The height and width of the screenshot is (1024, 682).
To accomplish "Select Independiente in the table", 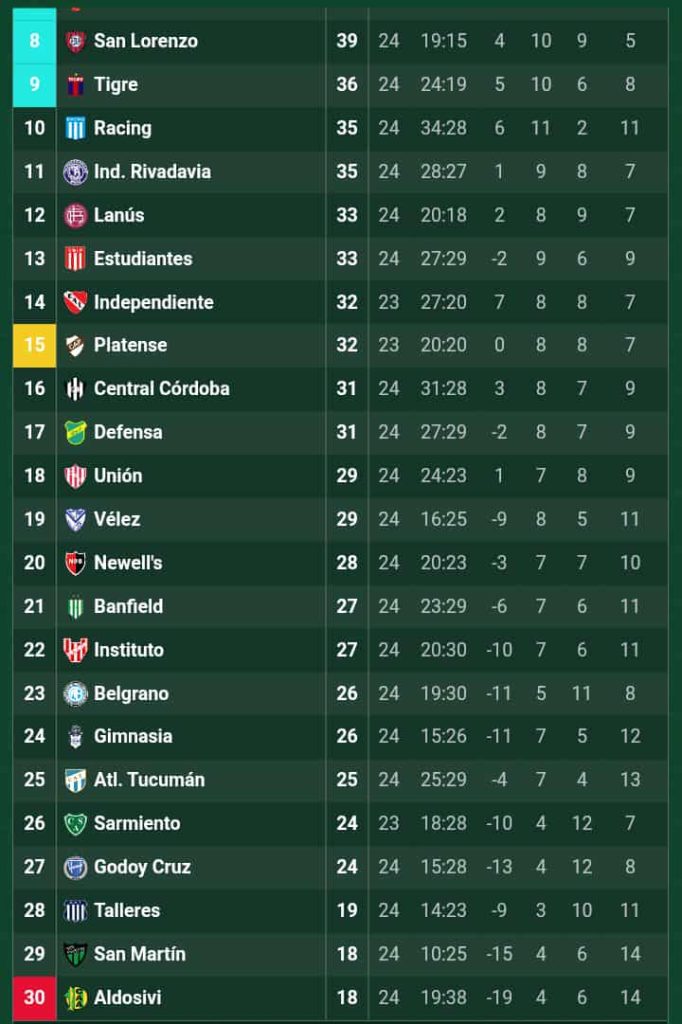I will [153, 302].
